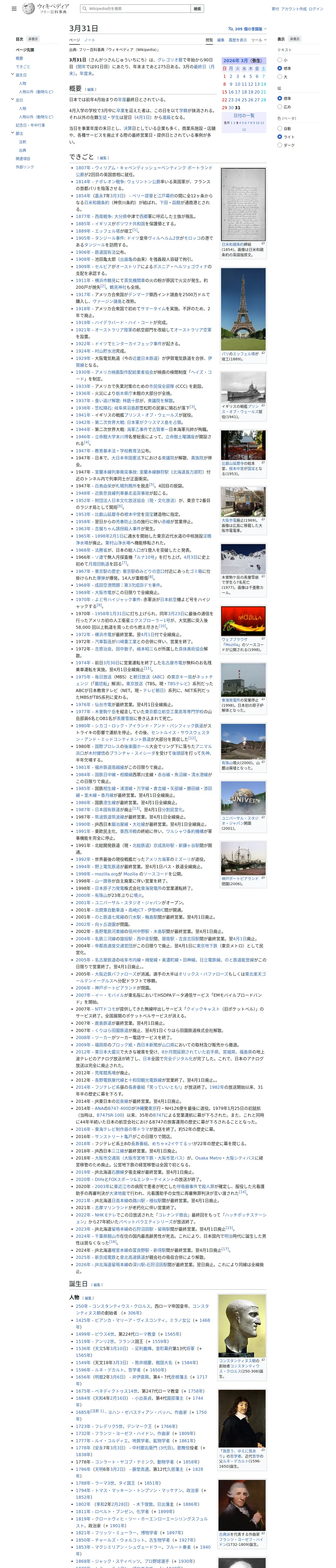Edit the できごと section
This screenshot has height=1568, width=336.
tap(103, 158)
